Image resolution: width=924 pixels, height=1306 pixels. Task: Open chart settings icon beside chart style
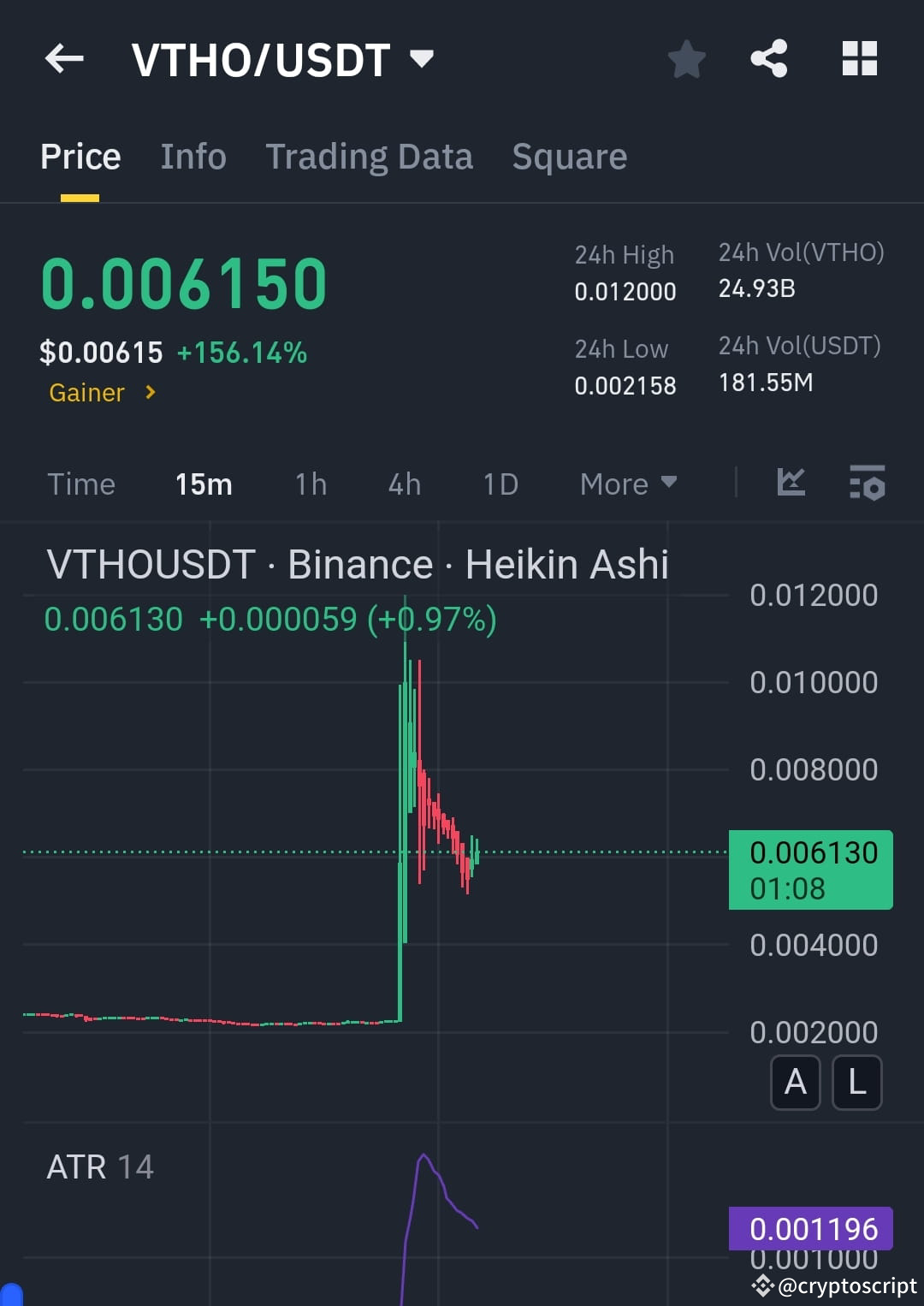tap(867, 484)
